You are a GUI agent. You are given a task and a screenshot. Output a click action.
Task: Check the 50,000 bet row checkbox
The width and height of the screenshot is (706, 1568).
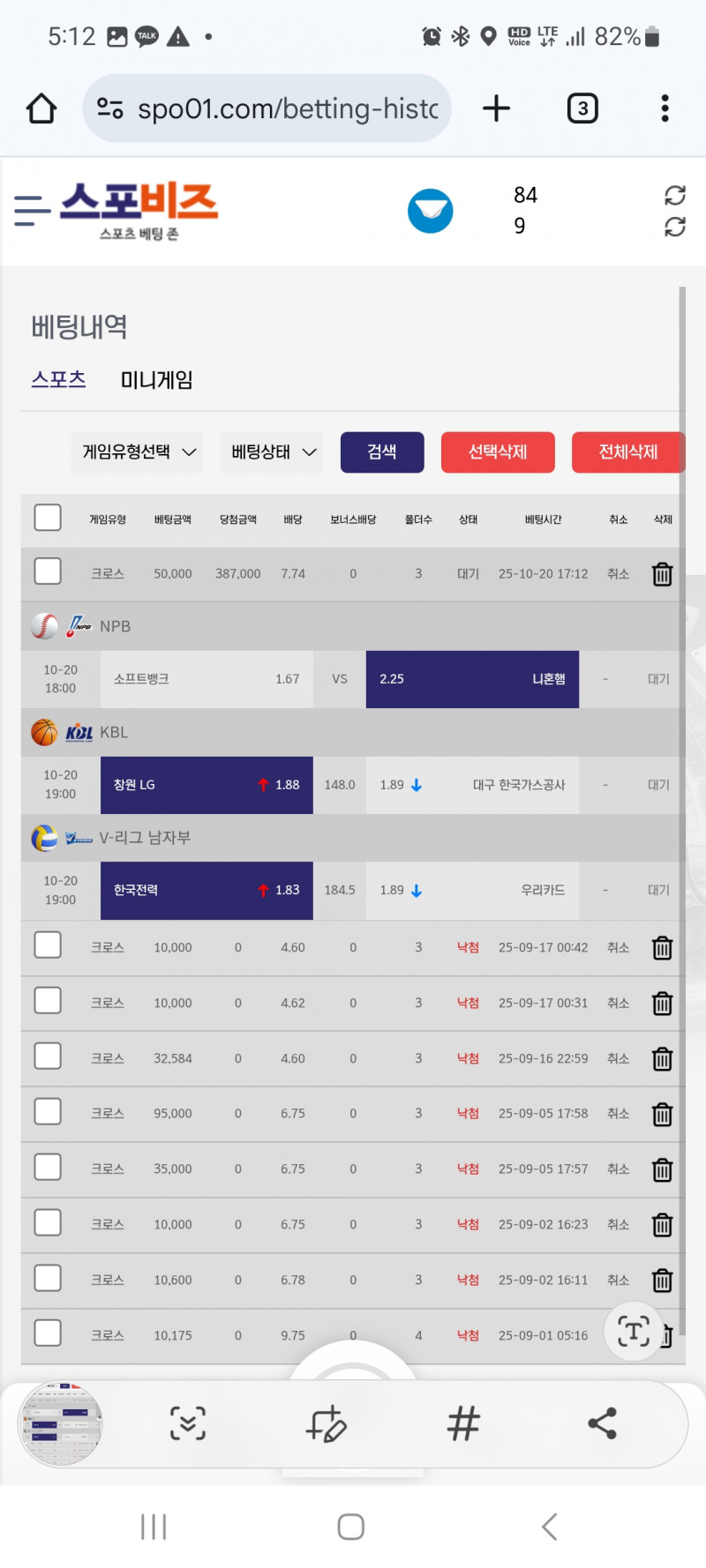pyautogui.click(x=48, y=571)
